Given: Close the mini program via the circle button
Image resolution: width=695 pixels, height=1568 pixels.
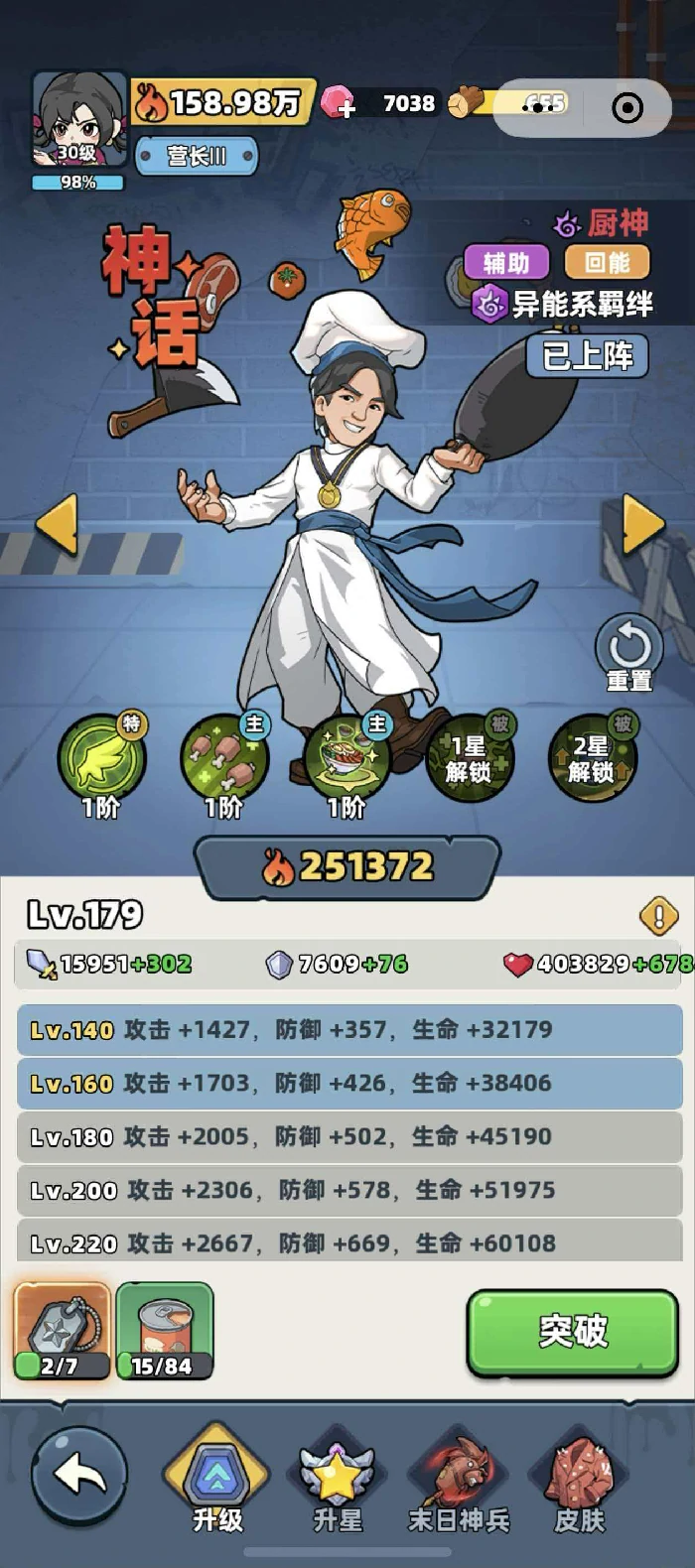Looking at the screenshot, I should click(x=627, y=107).
